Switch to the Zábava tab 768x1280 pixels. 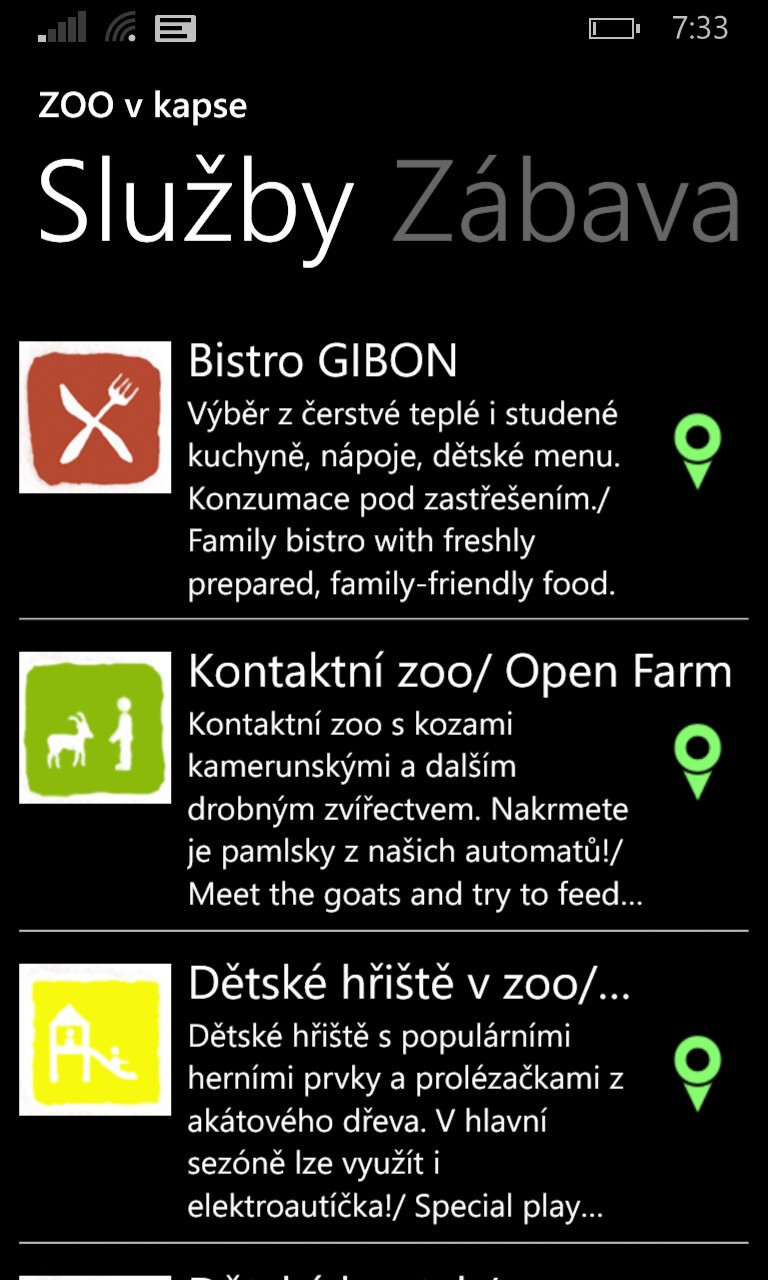pos(566,205)
